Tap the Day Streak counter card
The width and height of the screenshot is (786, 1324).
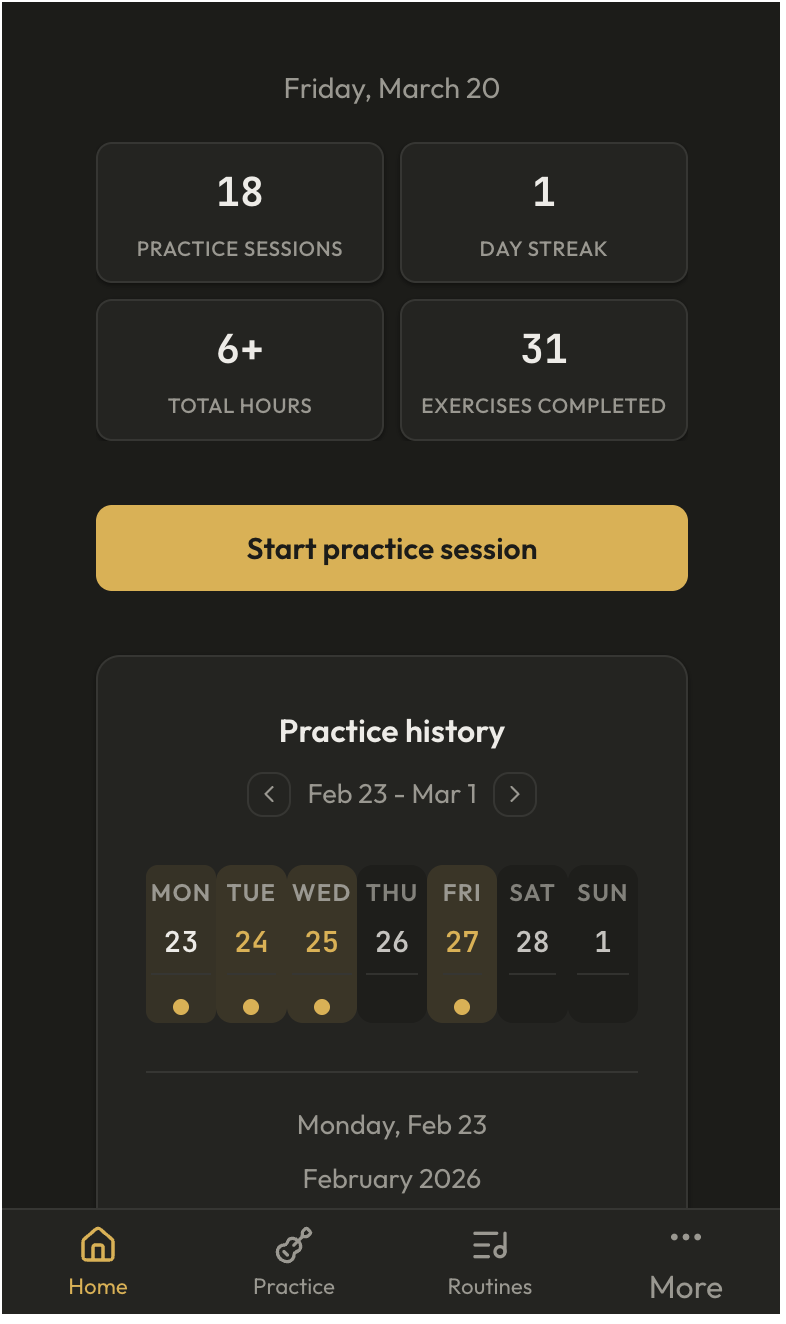click(543, 212)
